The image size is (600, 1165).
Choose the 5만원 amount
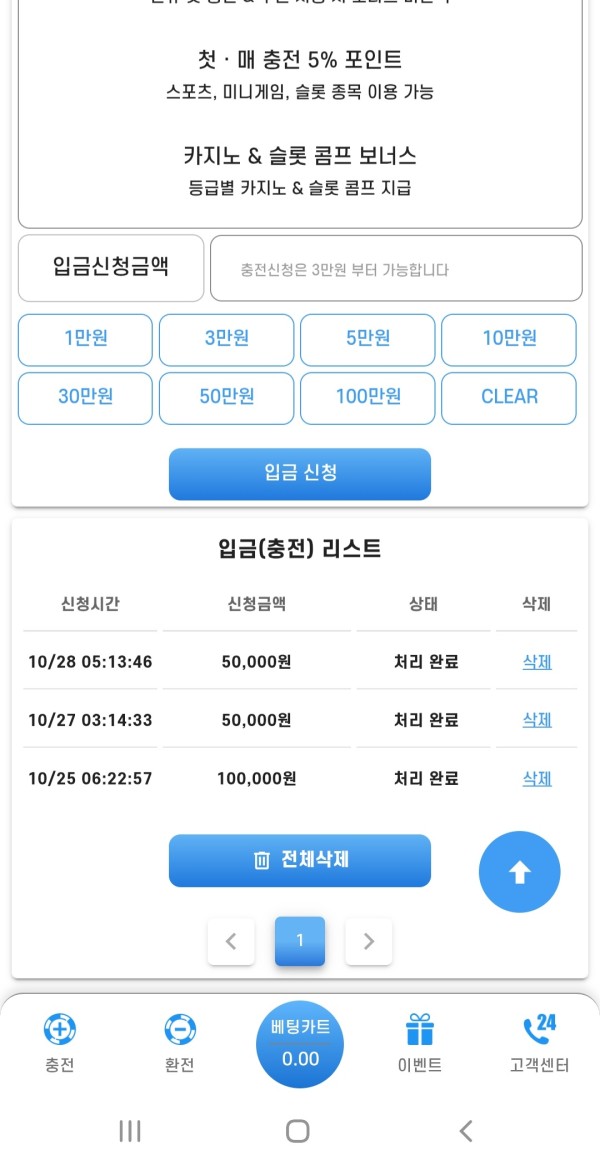pyautogui.click(x=367, y=339)
